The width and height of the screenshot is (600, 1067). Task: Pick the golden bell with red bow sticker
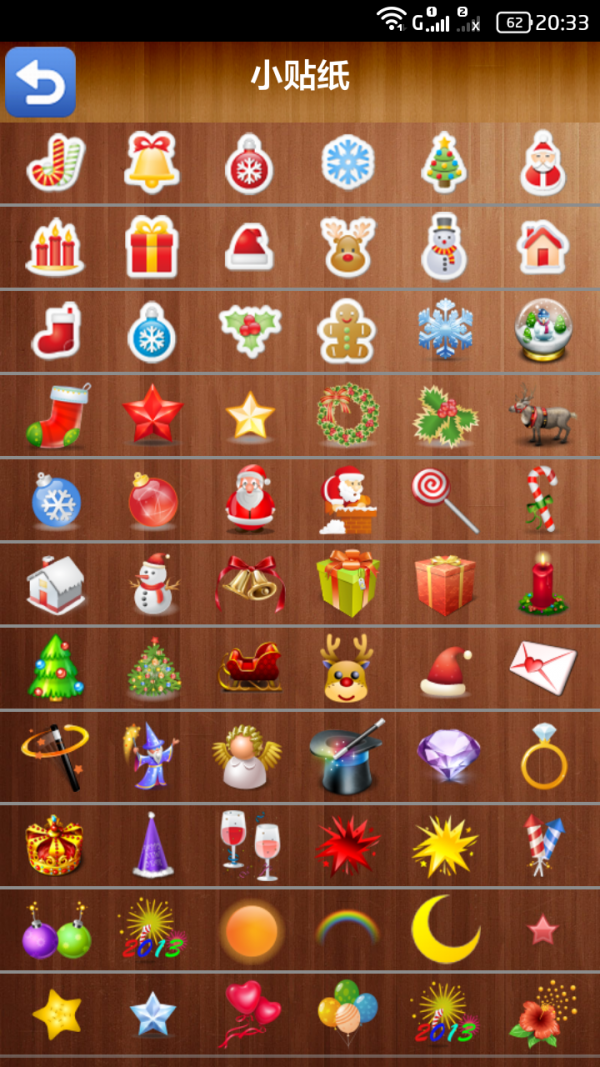click(x=152, y=162)
